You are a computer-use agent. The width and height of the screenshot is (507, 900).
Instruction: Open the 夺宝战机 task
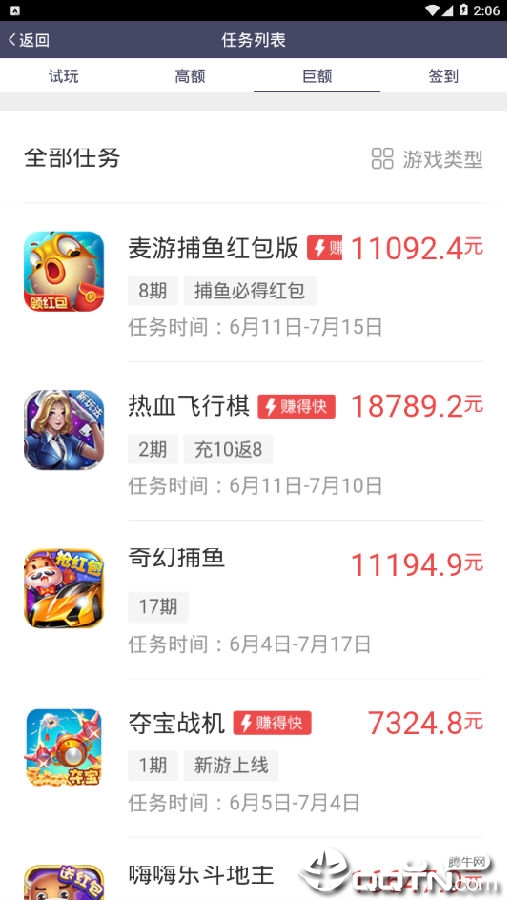coord(253,758)
